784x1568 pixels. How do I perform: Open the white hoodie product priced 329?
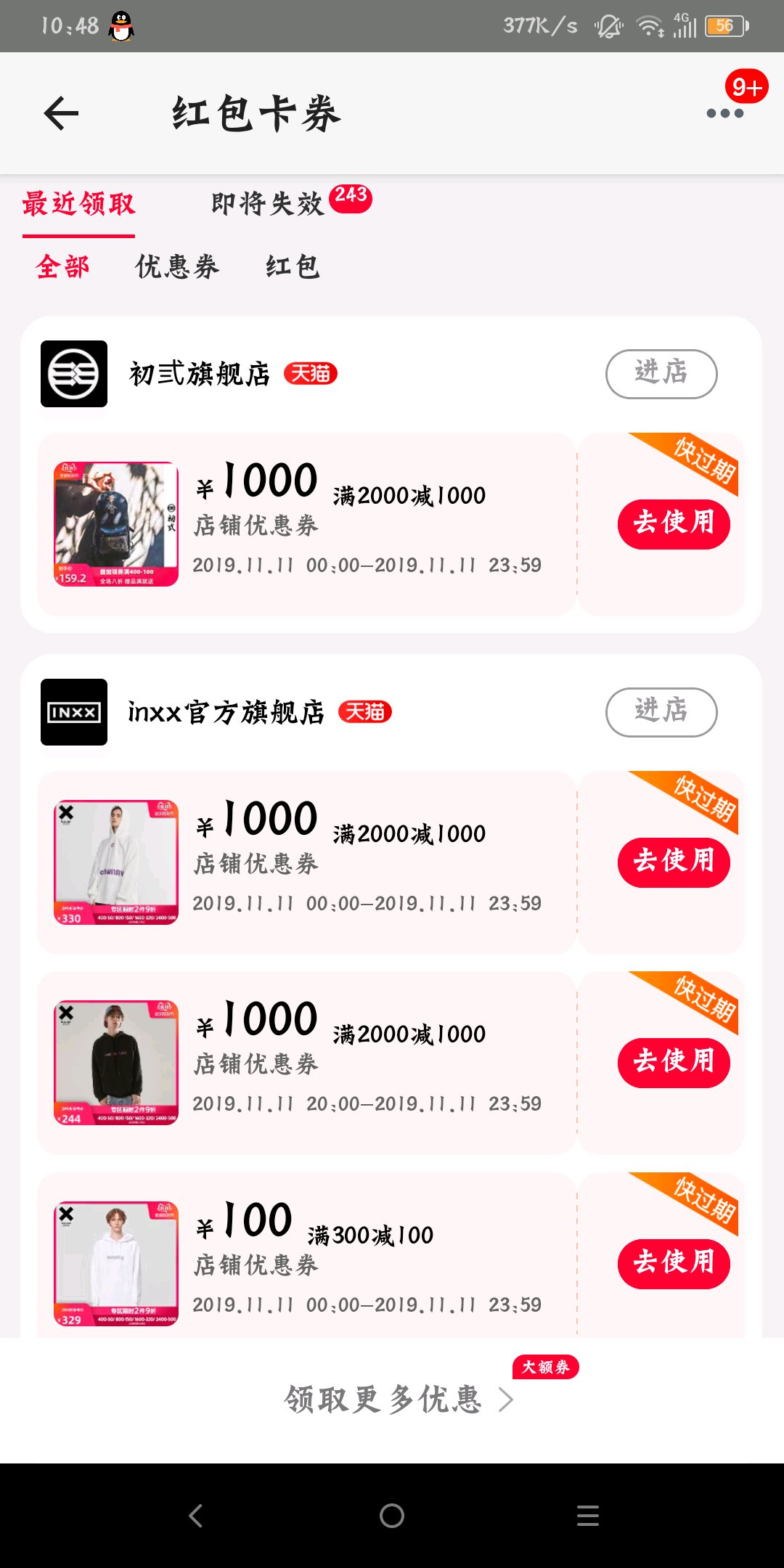(116, 1263)
